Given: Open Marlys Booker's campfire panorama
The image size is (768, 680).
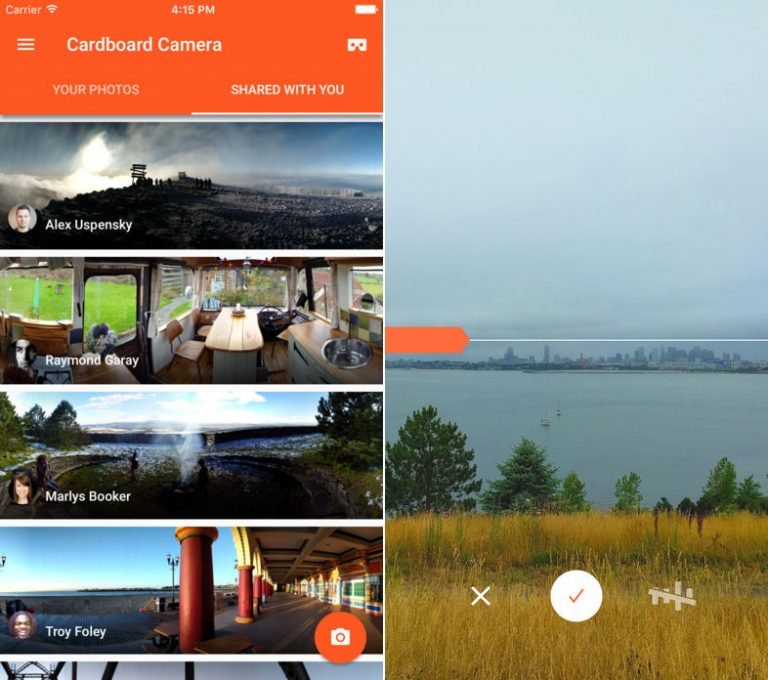Looking at the screenshot, I should click(191, 455).
